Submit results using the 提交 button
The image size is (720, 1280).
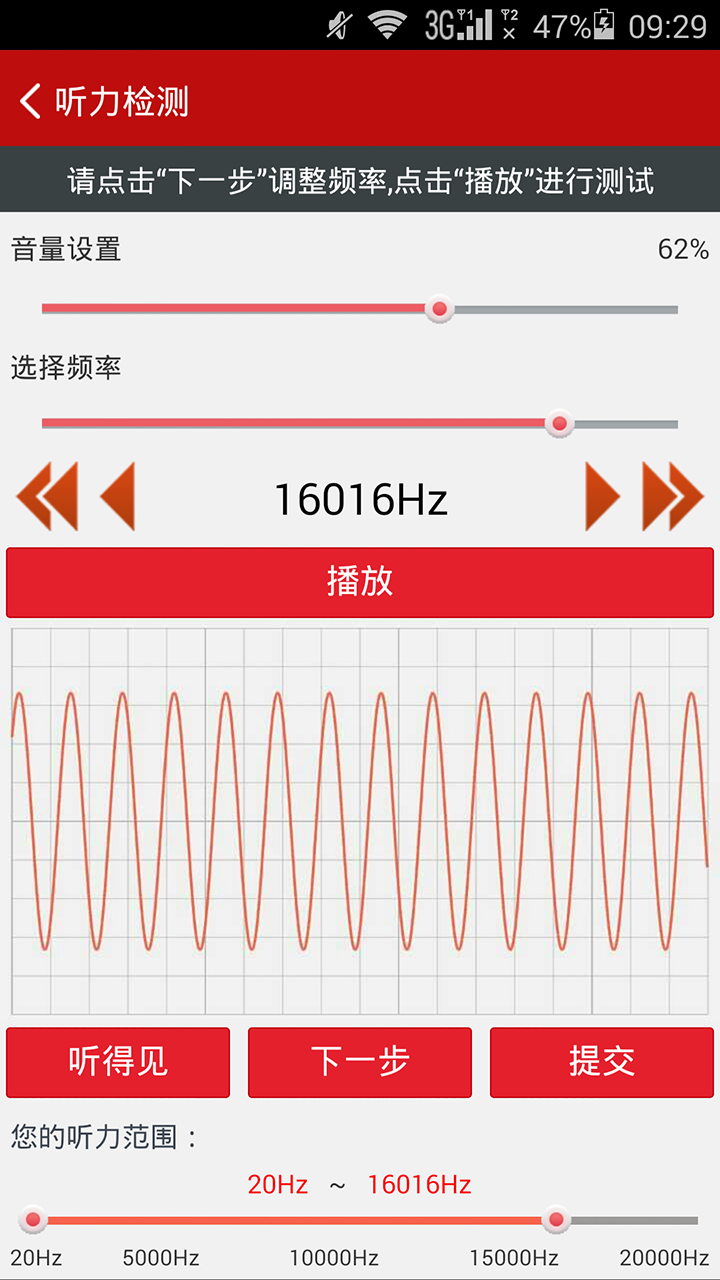(601, 1062)
